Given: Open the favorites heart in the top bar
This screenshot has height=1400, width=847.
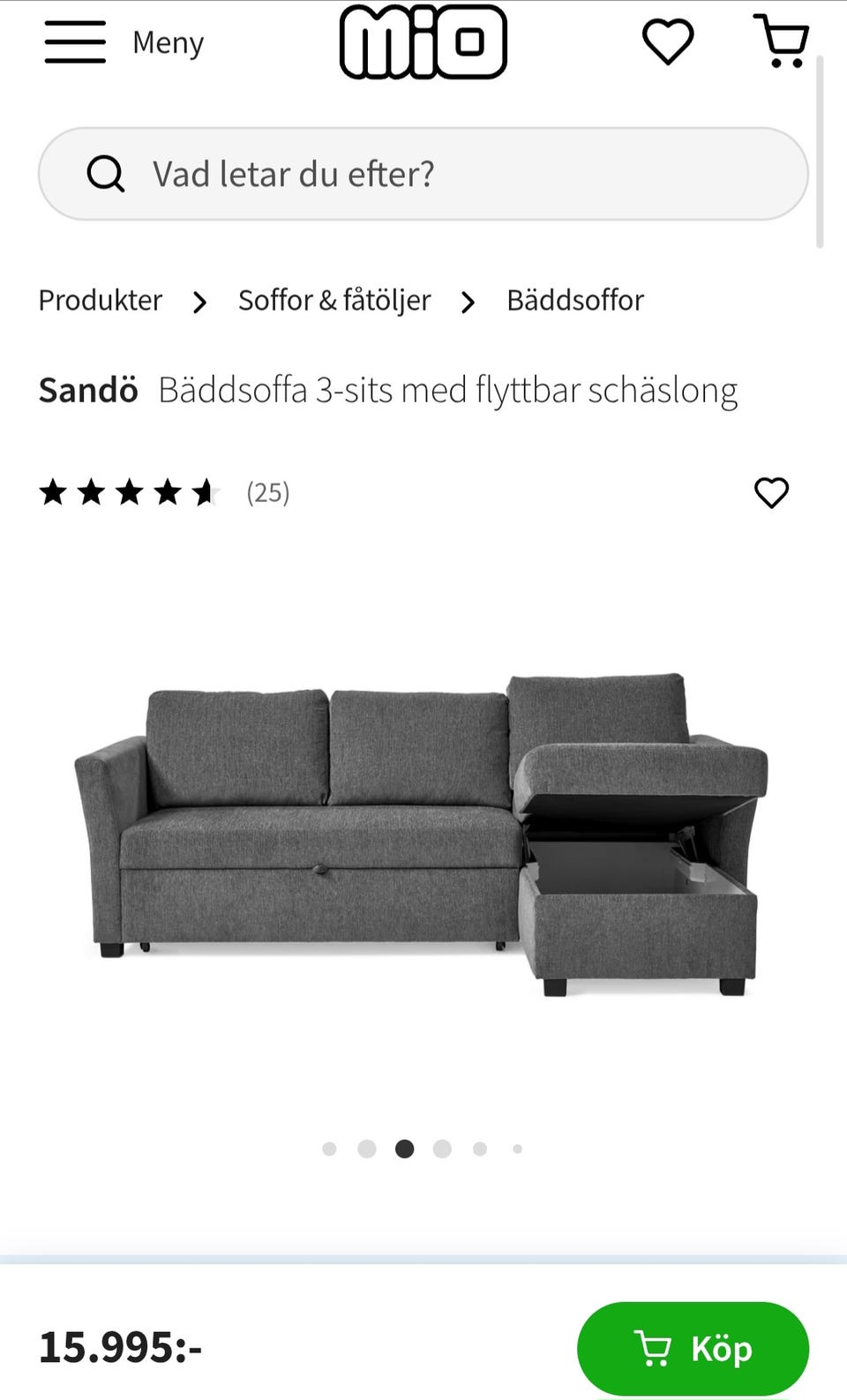Looking at the screenshot, I should [x=668, y=41].
